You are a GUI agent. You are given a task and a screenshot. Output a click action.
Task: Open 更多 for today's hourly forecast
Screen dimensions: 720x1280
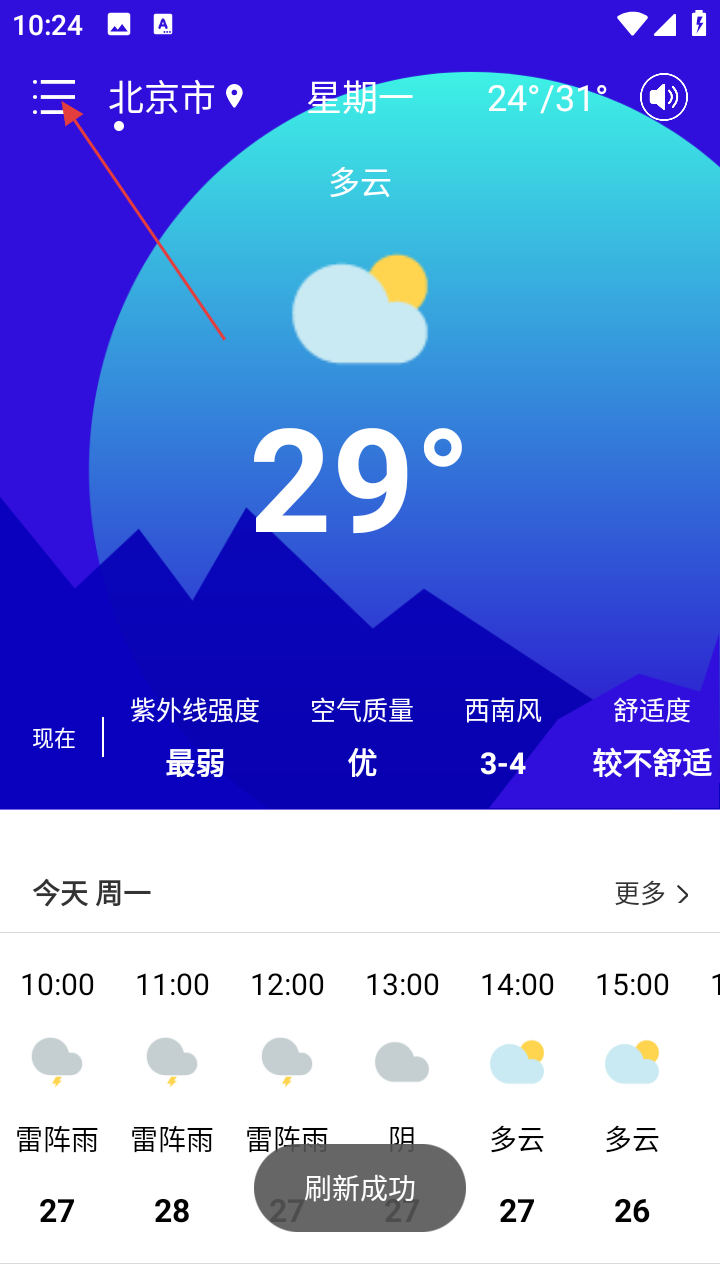[x=651, y=893]
